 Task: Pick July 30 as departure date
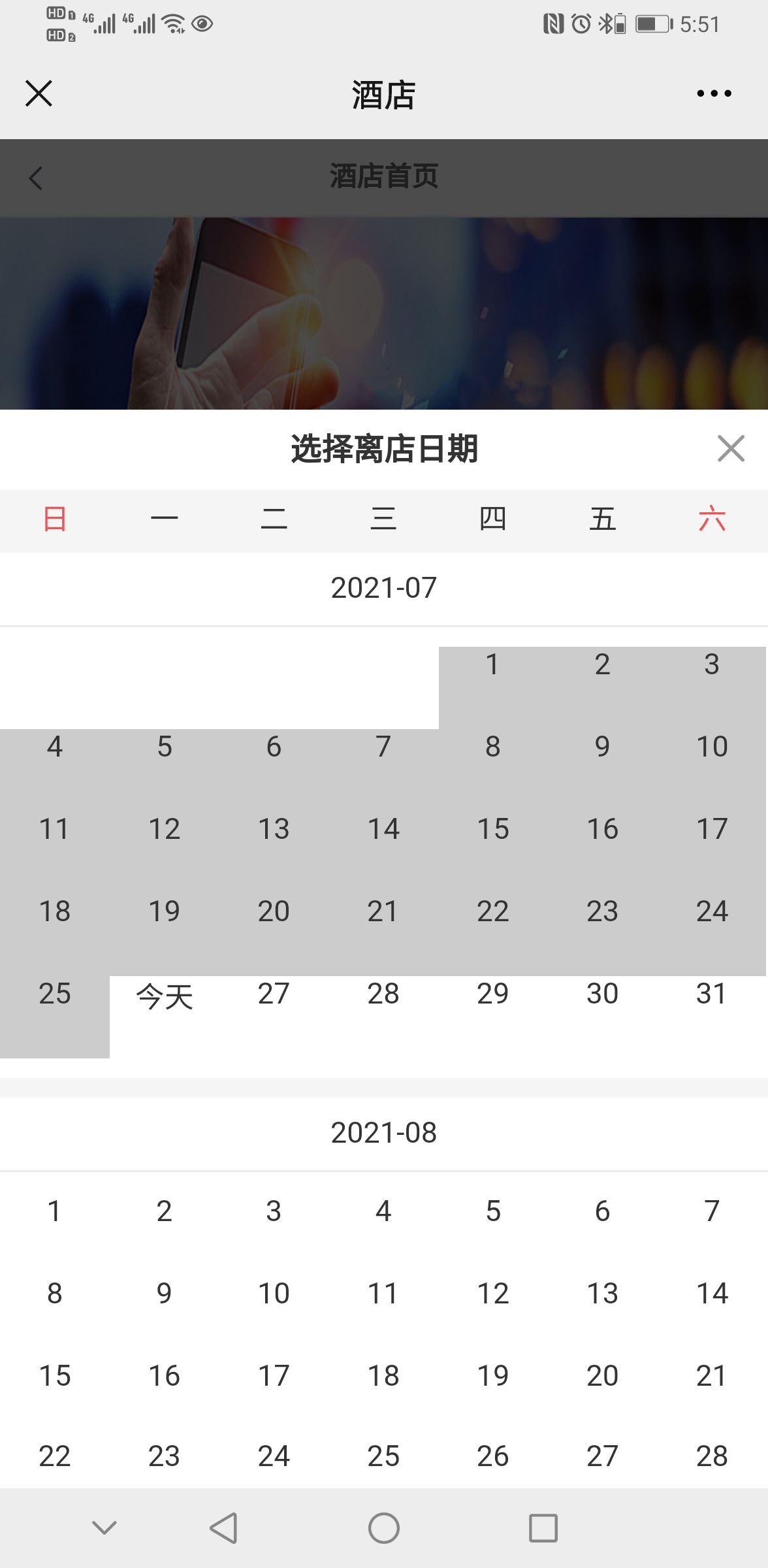click(x=602, y=994)
